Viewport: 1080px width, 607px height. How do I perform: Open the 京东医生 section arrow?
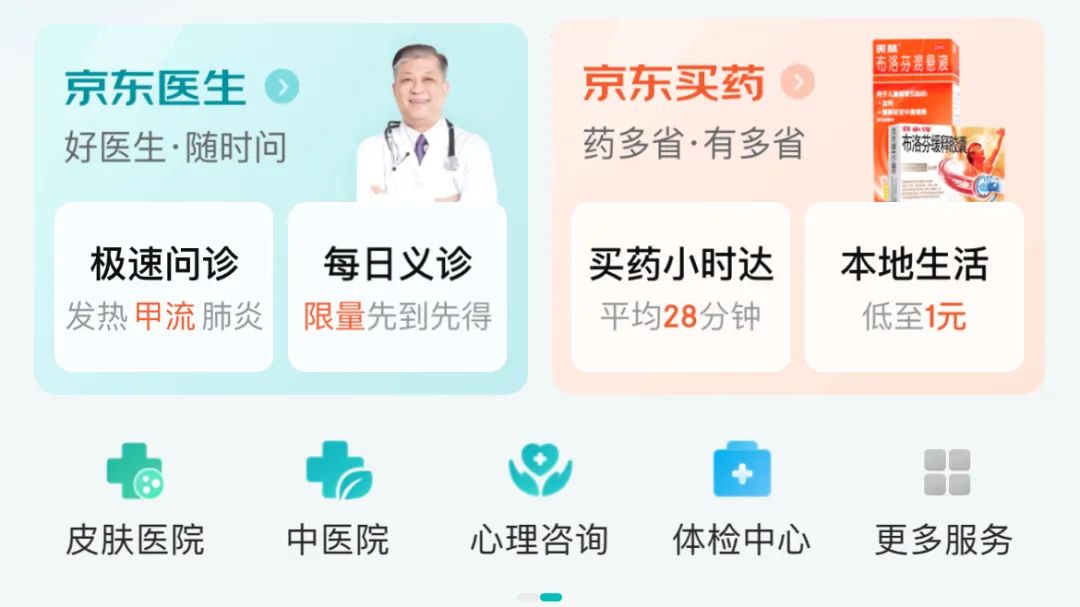coord(282,87)
